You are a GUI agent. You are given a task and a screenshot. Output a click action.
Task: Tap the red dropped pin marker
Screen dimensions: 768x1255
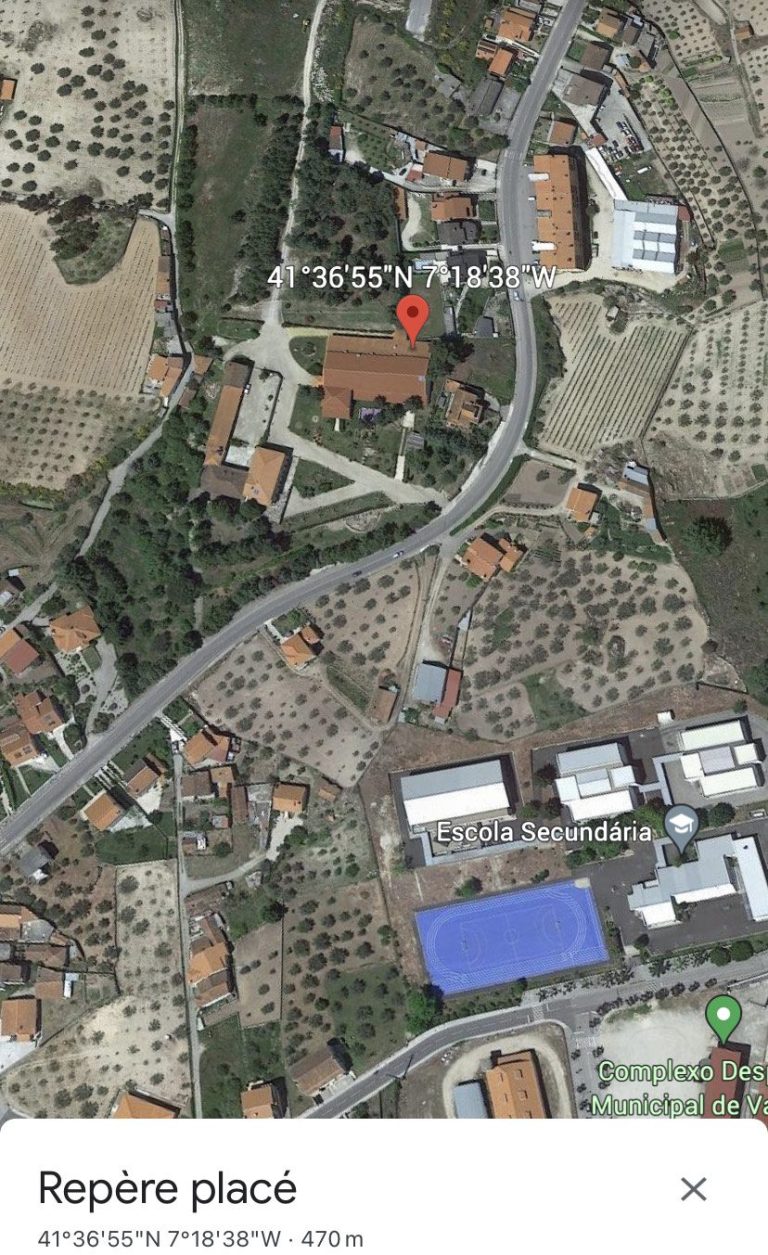click(413, 318)
